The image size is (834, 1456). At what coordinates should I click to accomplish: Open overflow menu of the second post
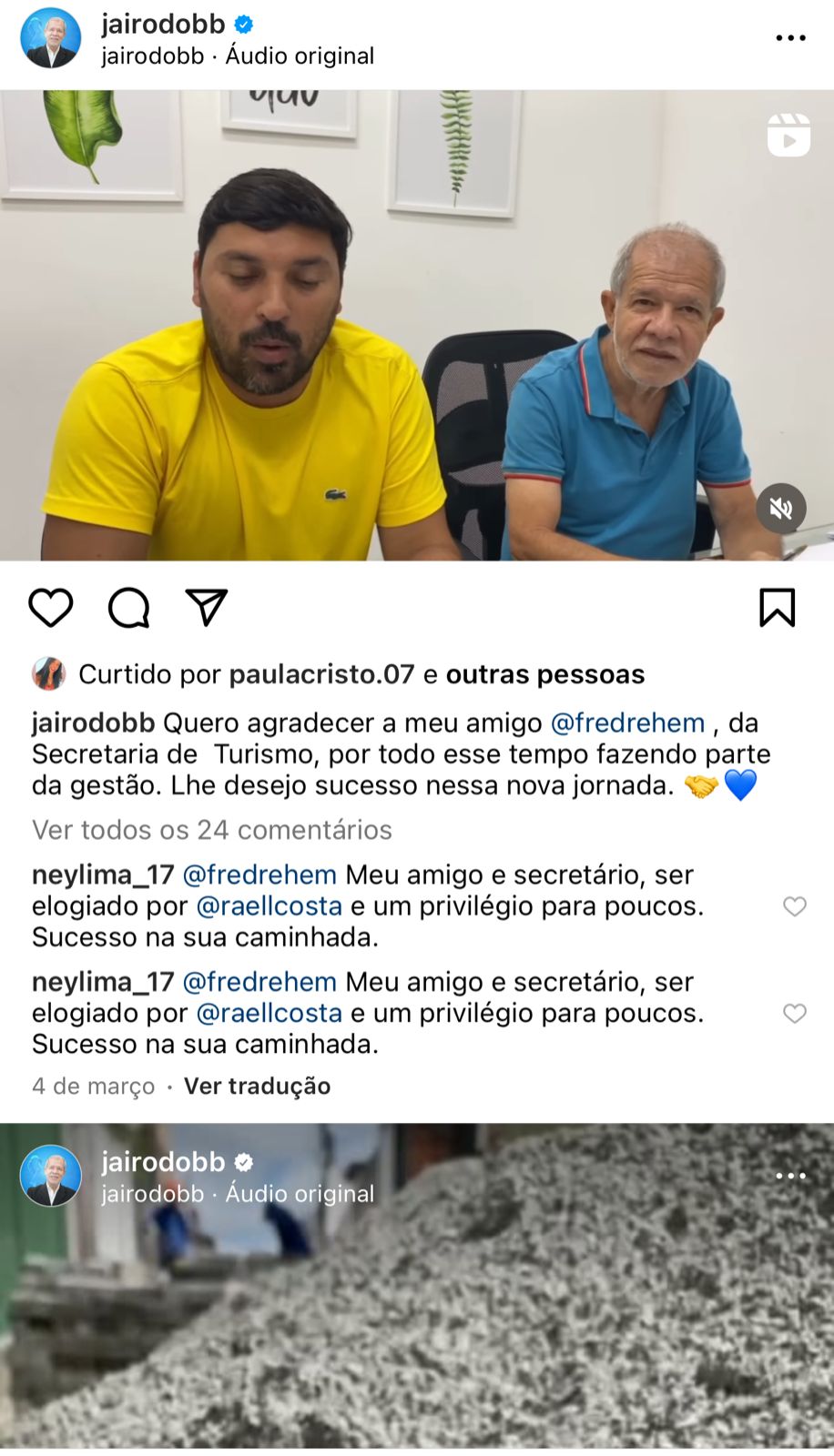[790, 1176]
